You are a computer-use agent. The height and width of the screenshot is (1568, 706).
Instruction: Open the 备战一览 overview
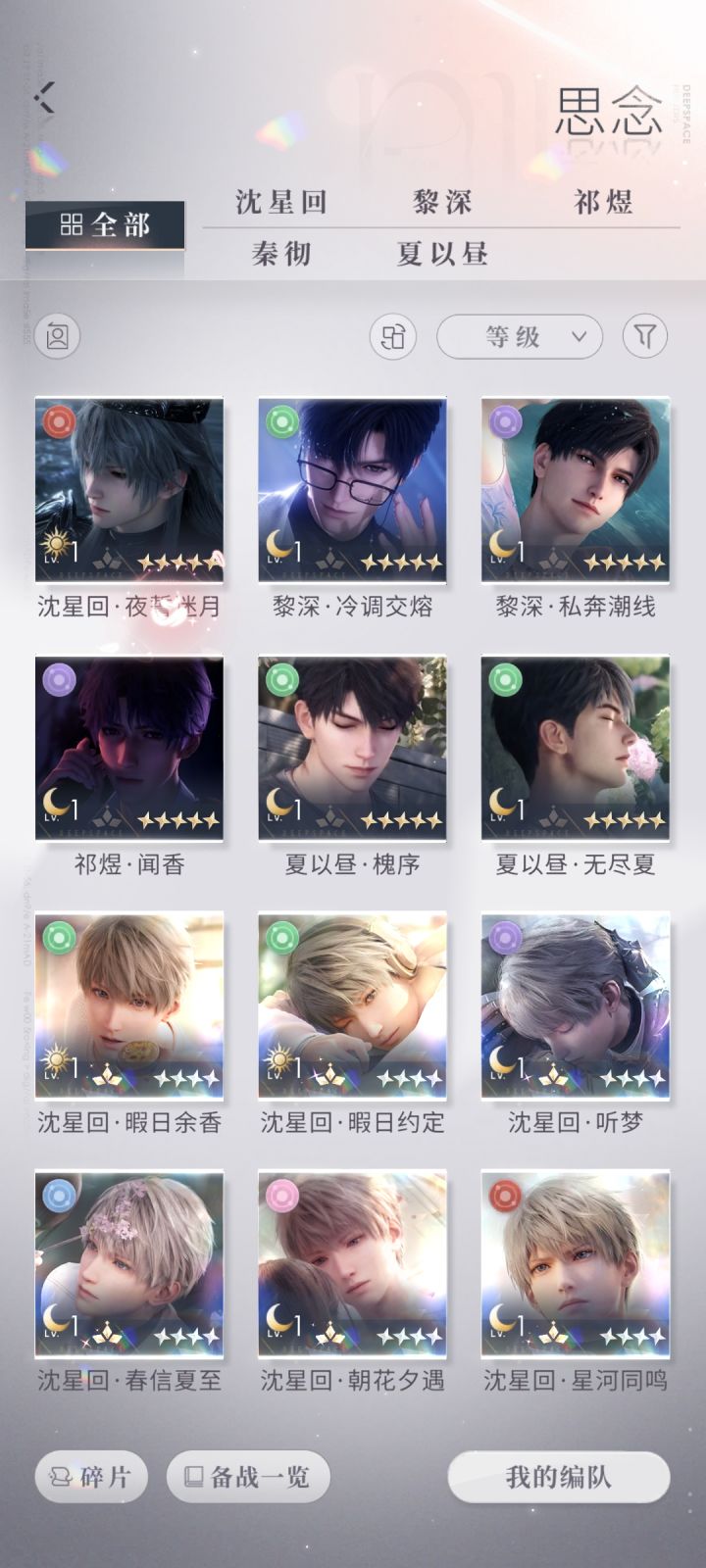click(247, 1477)
